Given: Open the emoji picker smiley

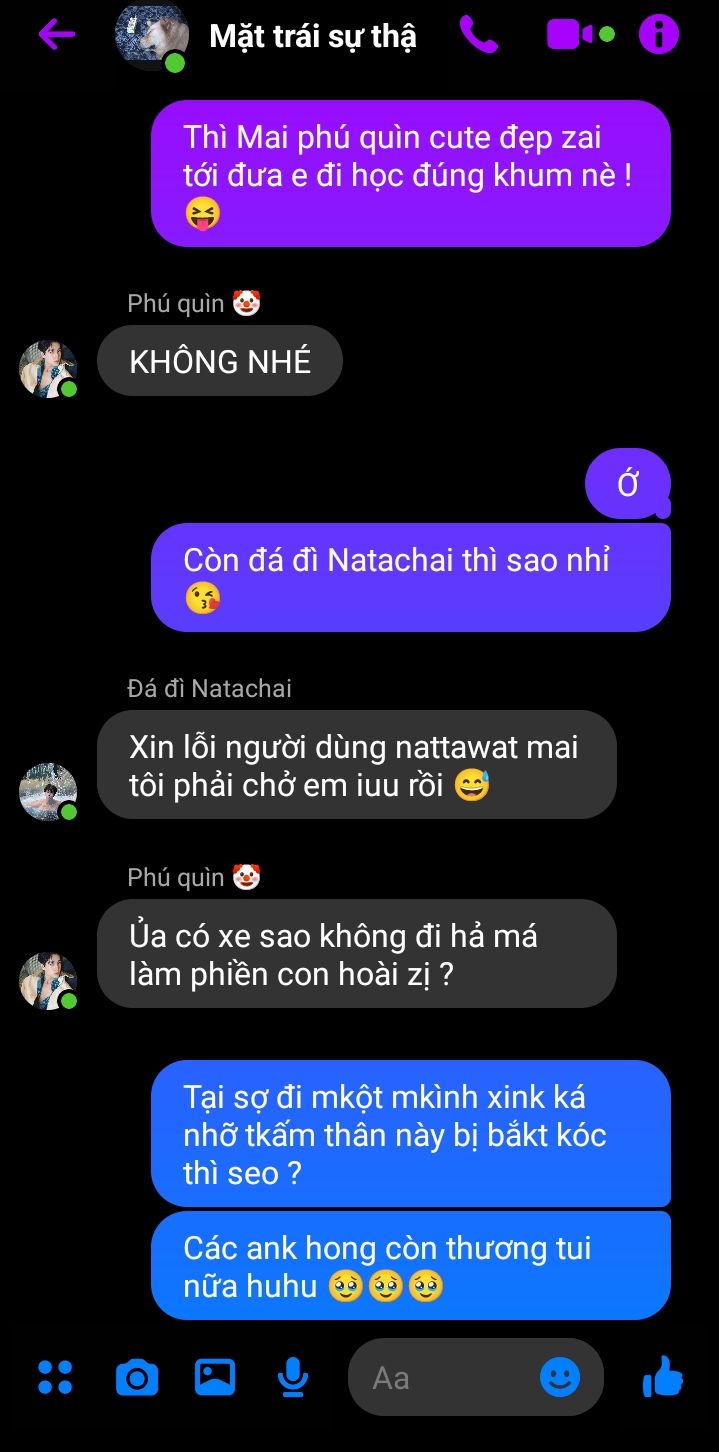Looking at the screenshot, I should (x=560, y=1377).
